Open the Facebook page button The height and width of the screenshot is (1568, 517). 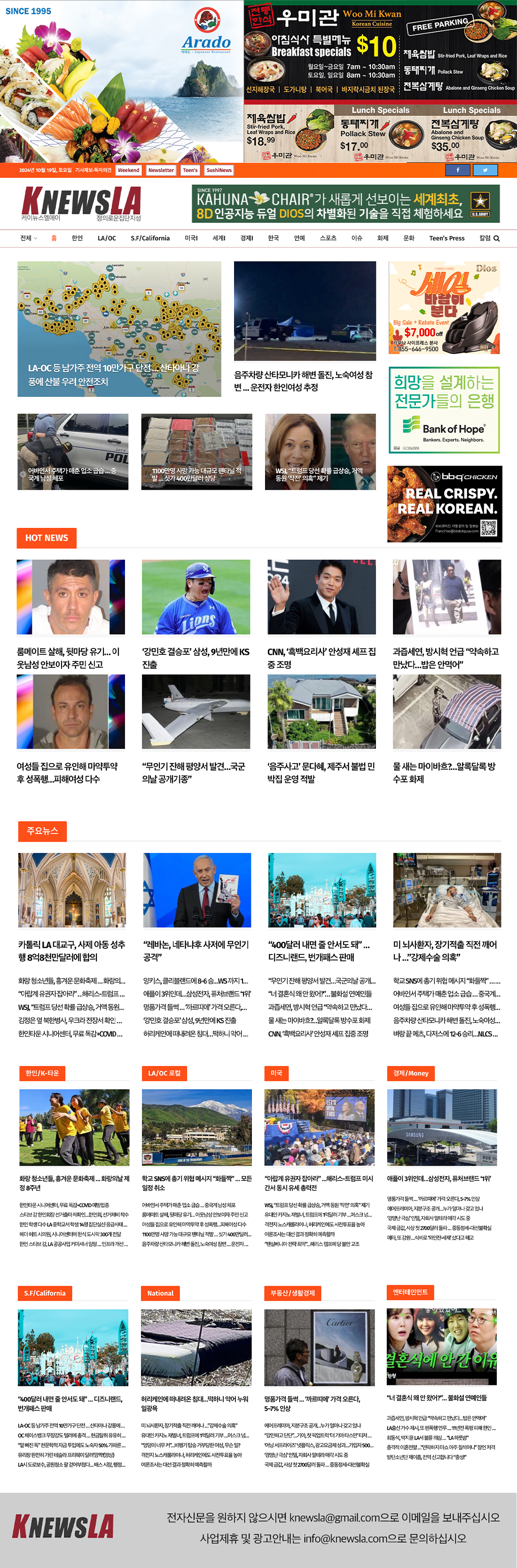pyautogui.click(x=457, y=170)
